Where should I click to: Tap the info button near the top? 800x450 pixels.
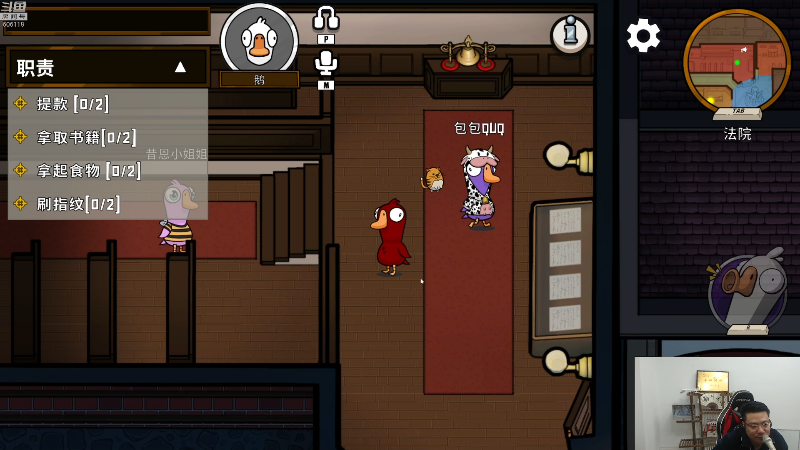(x=570, y=36)
